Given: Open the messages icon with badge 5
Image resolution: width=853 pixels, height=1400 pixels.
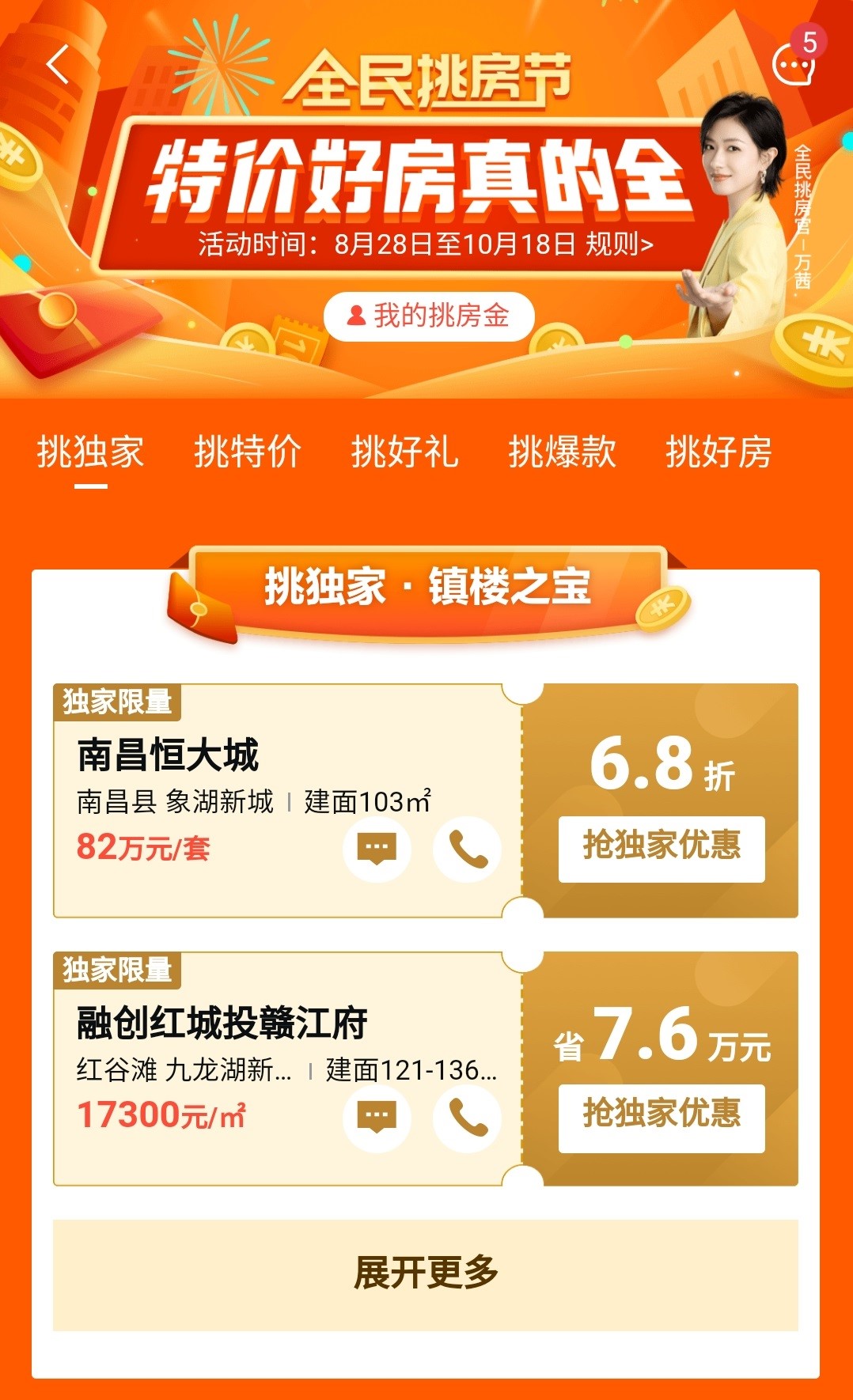Looking at the screenshot, I should (794, 62).
